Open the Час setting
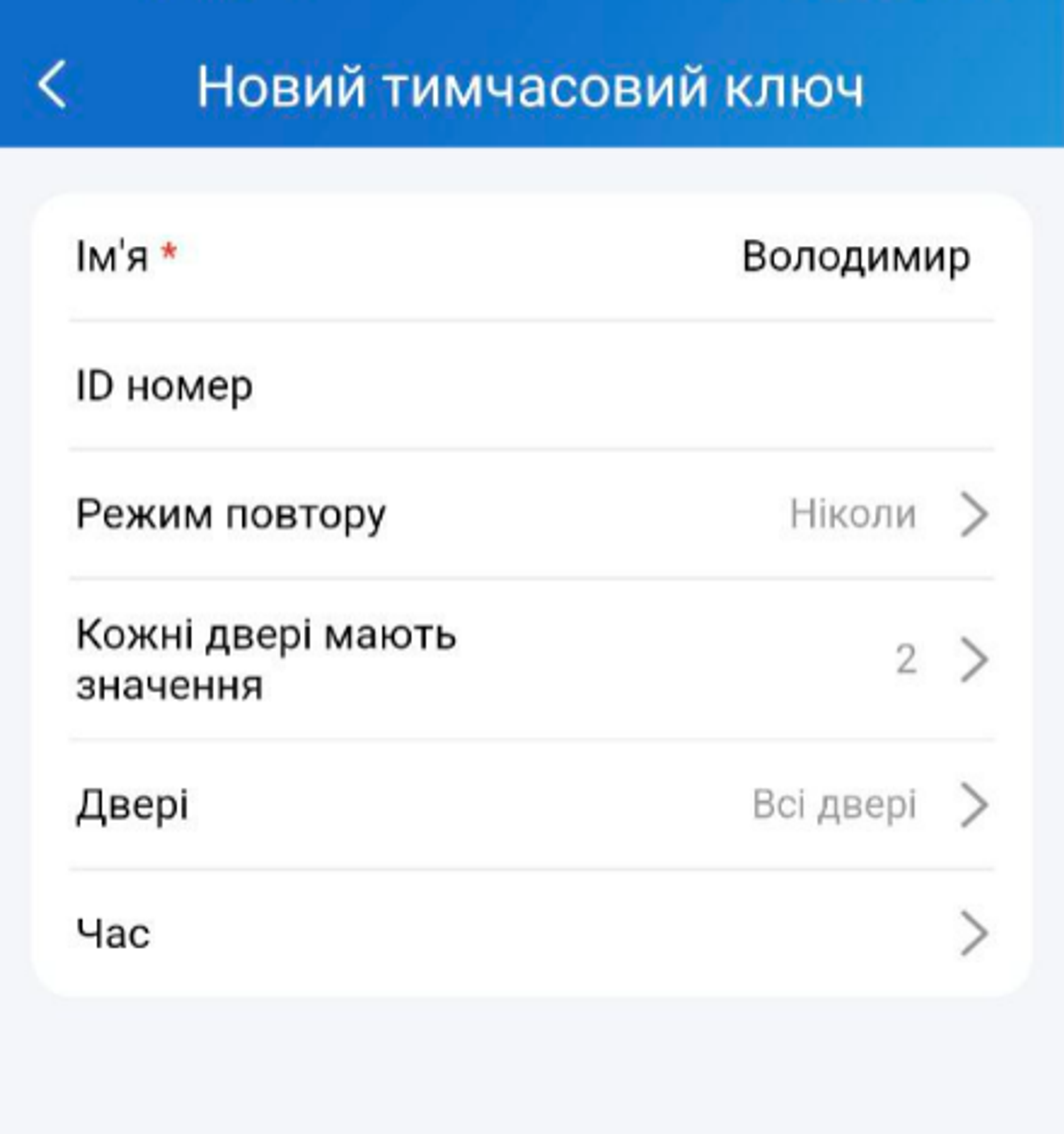1064x1134 pixels. [530, 933]
